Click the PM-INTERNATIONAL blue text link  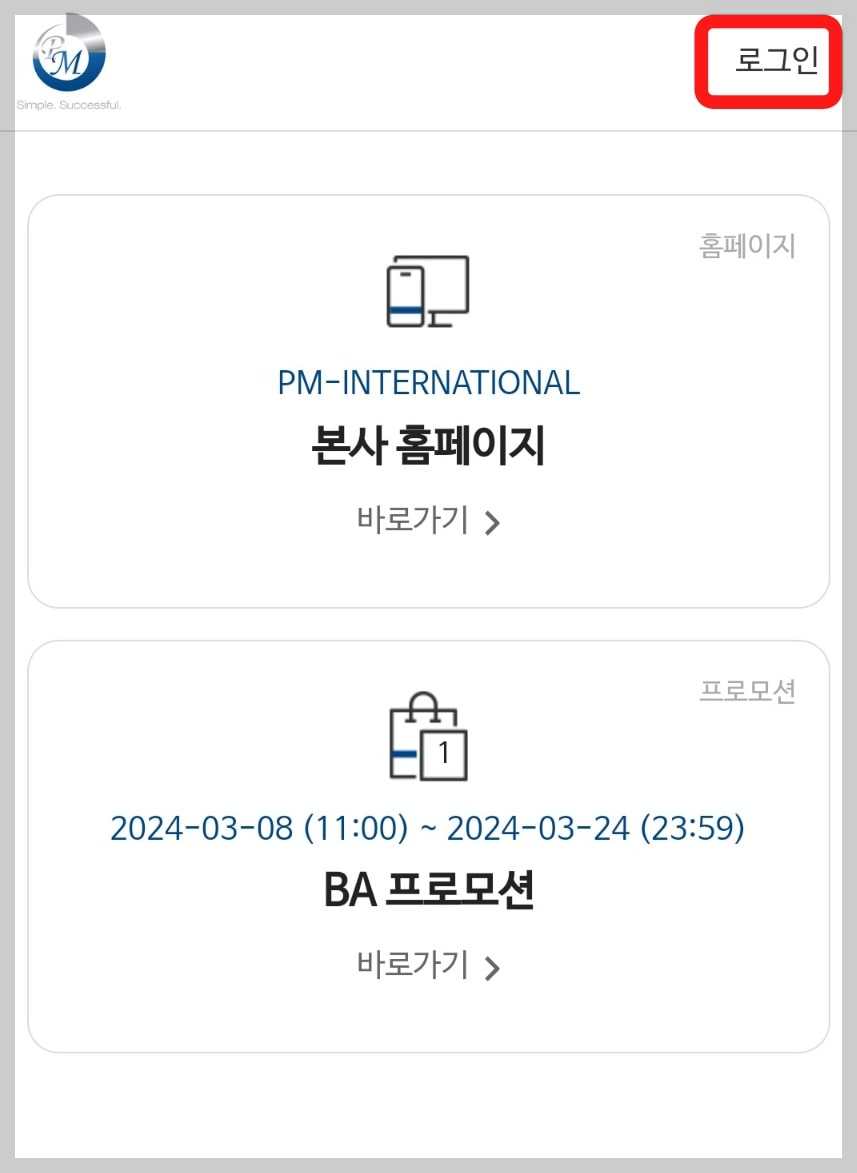tap(428, 383)
